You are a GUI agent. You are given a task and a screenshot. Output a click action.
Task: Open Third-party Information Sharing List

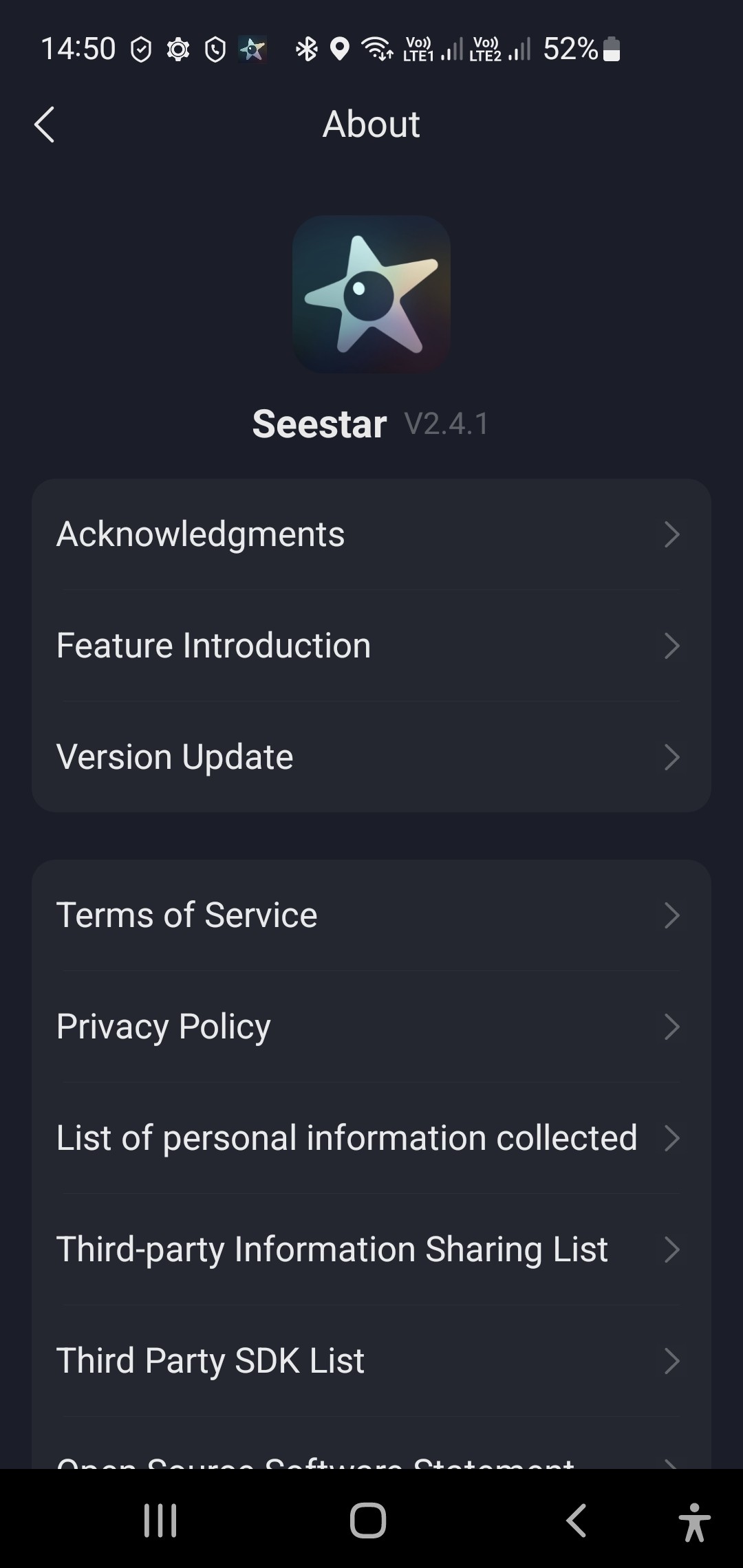click(x=371, y=1250)
